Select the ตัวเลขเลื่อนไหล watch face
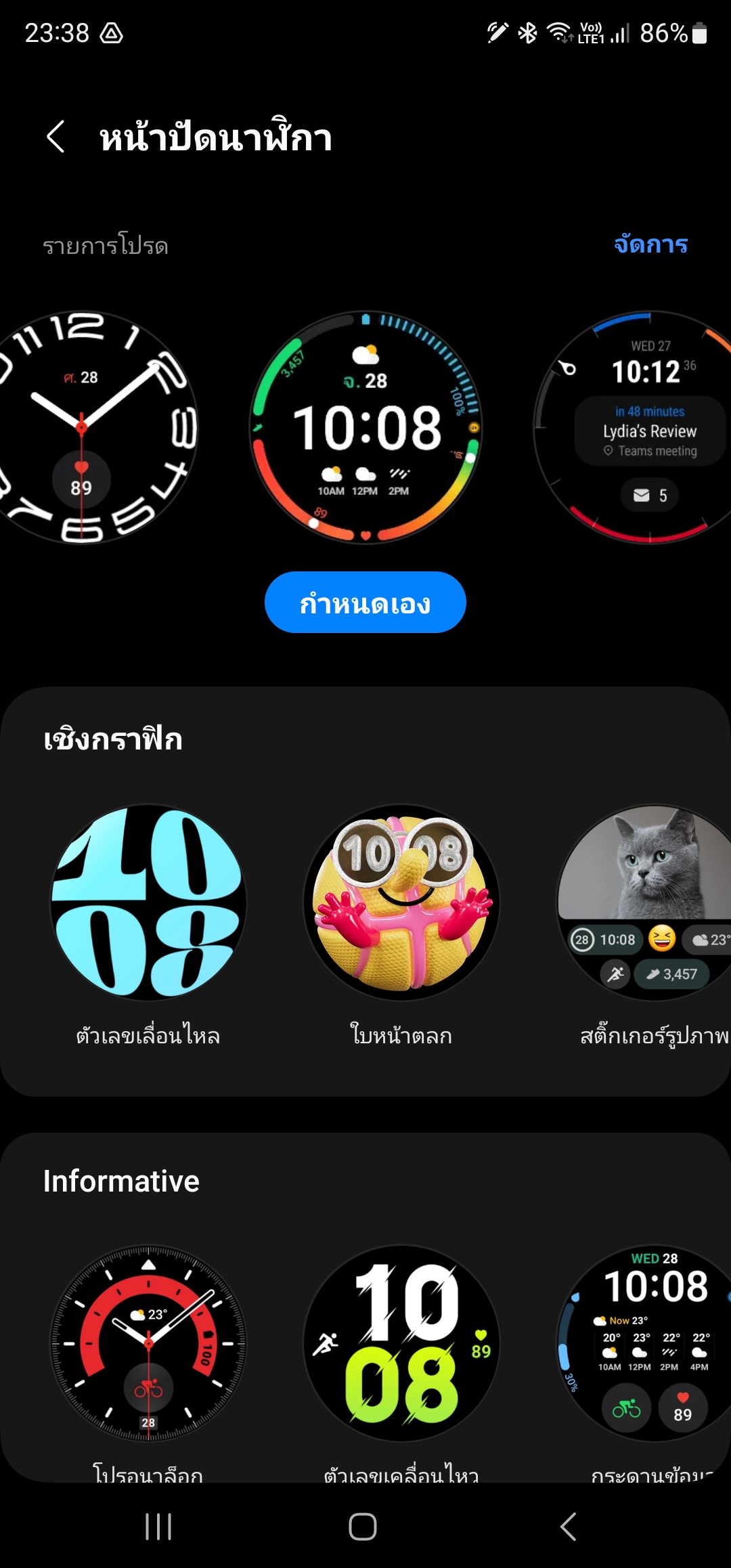Image resolution: width=731 pixels, height=1568 pixels. [148, 902]
